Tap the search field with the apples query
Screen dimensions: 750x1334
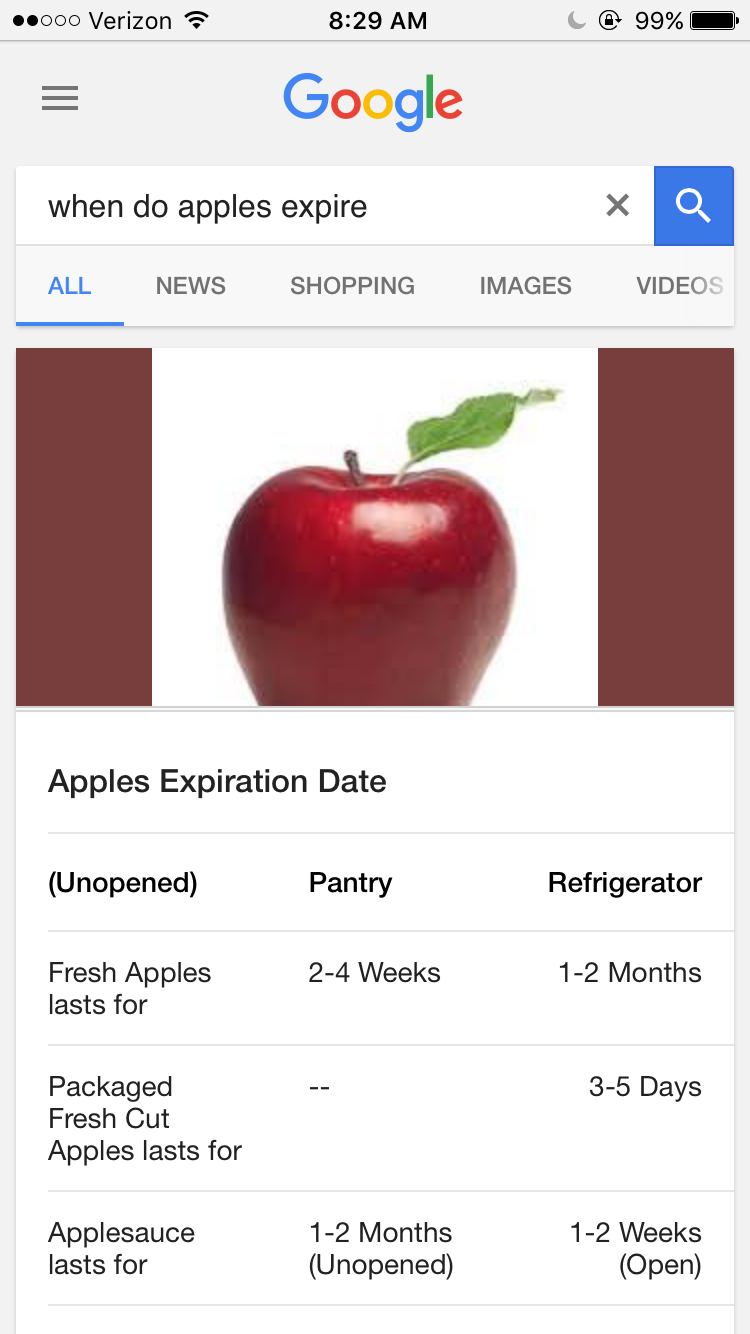click(310, 206)
